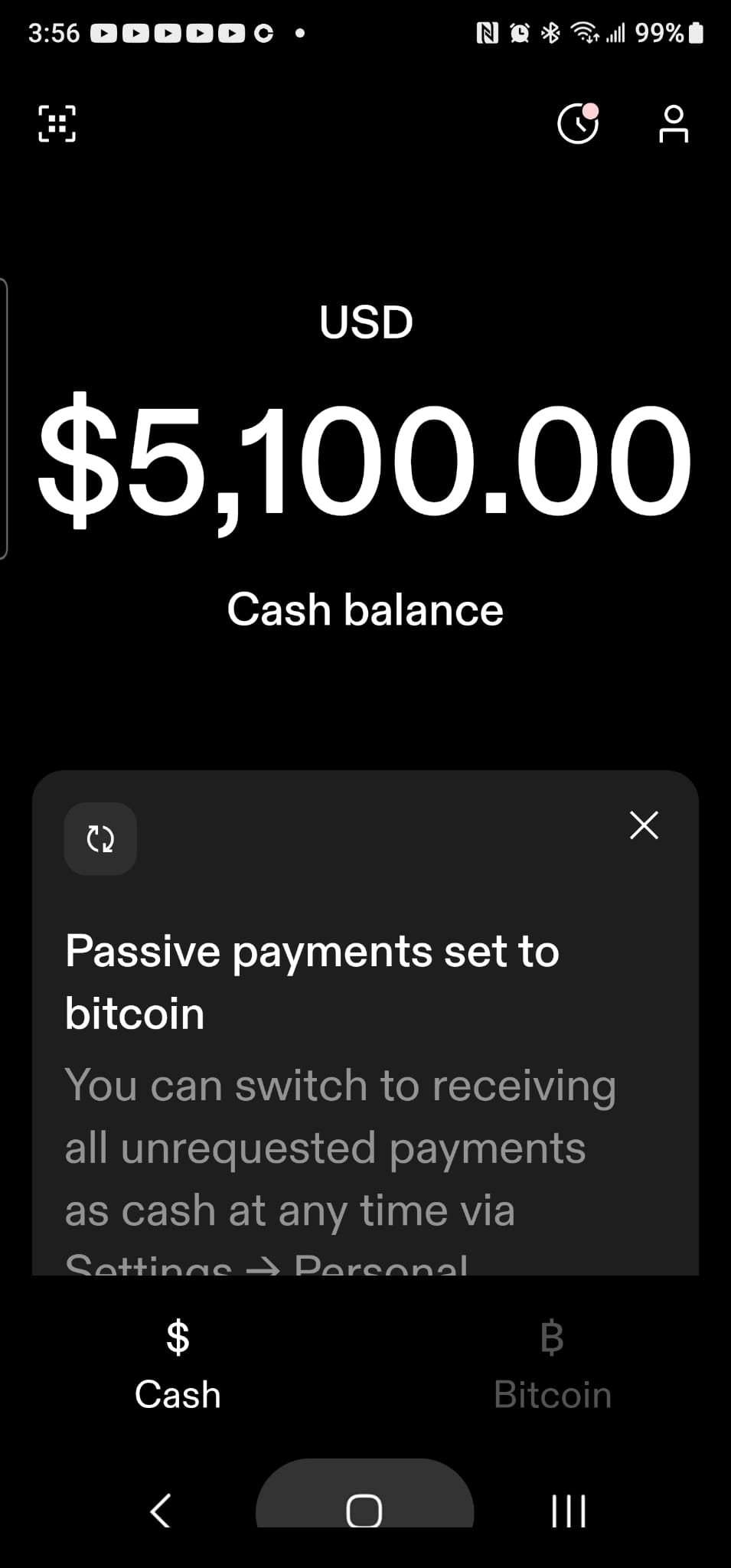731x1568 pixels.
Task: Open the QR code scanner
Action: [x=57, y=123]
